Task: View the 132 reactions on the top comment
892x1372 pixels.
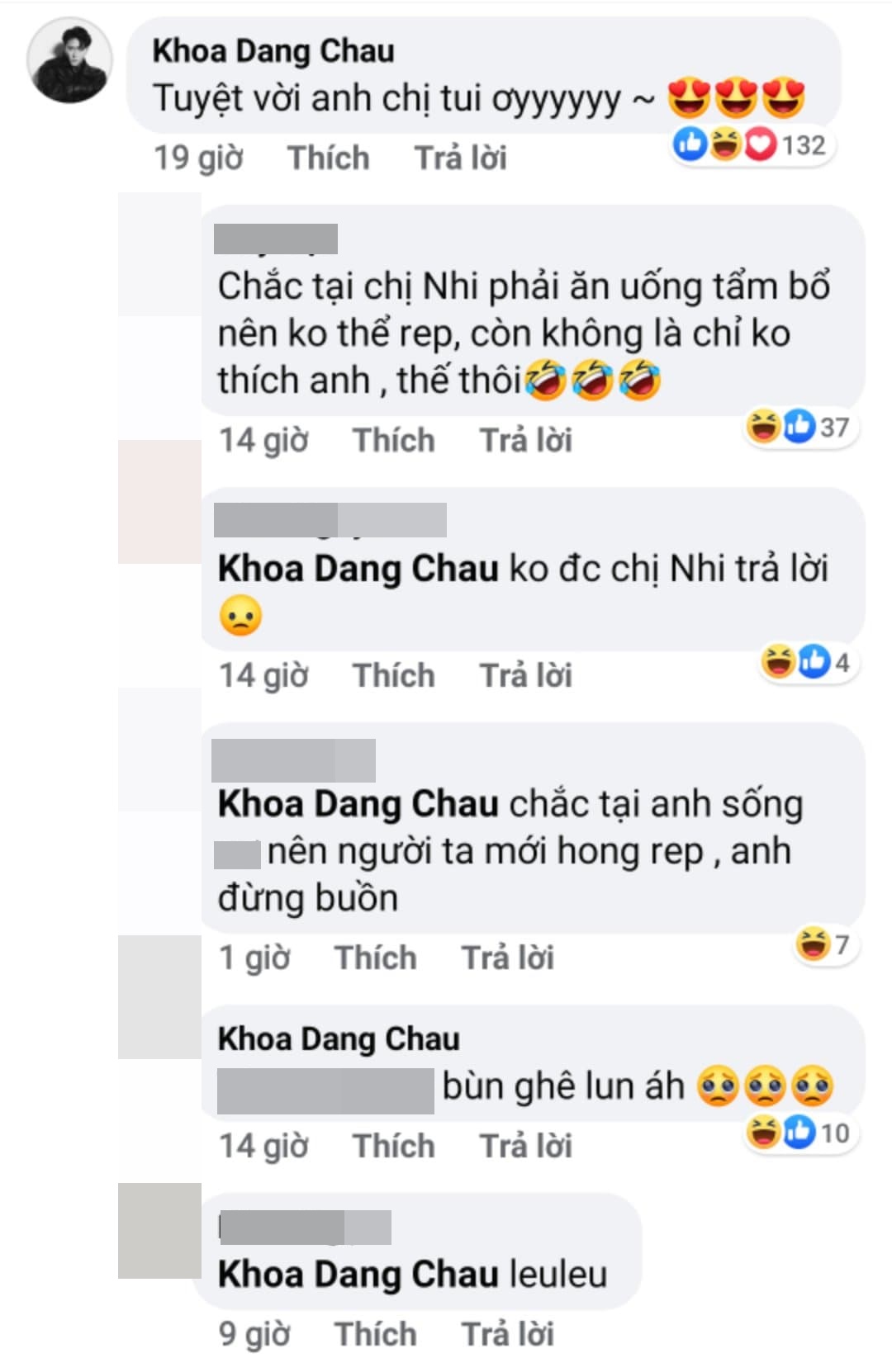Action: [x=750, y=145]
